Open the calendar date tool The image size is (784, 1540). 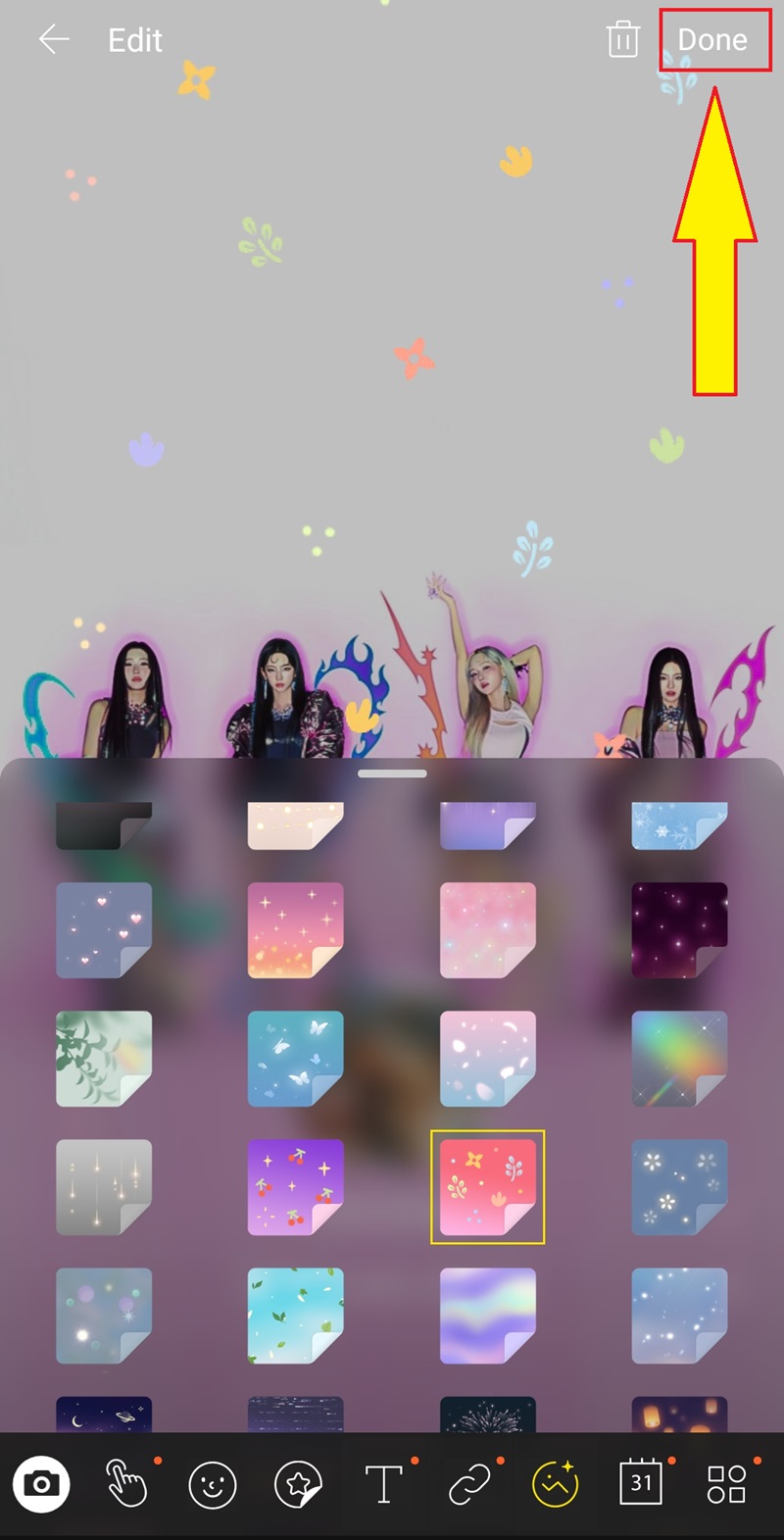pyautogui.click(x=641, y=1484)
